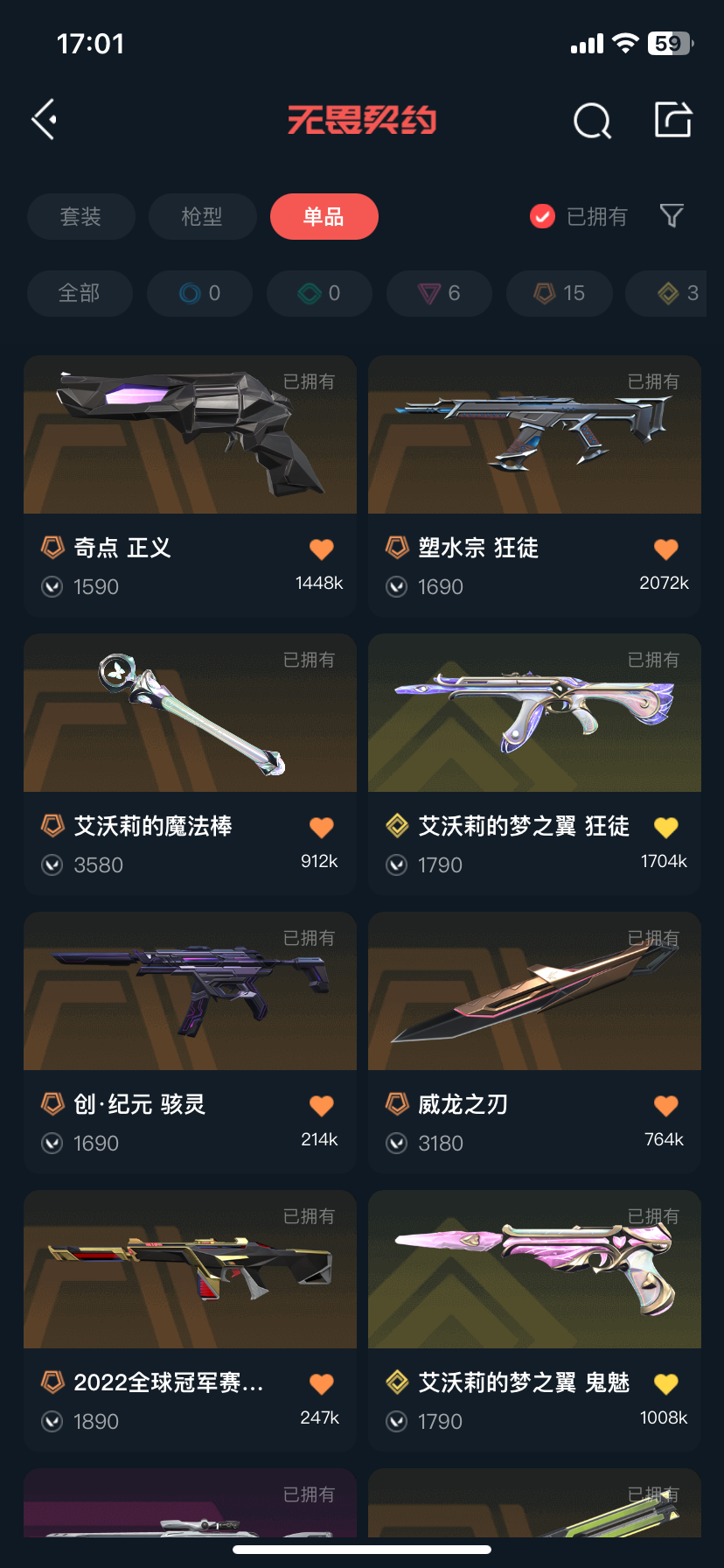Filter by the rarity chip showing 6
The width and height of the screenshot is (724, 1568).
pyautogui.click(x=439, y=293)
